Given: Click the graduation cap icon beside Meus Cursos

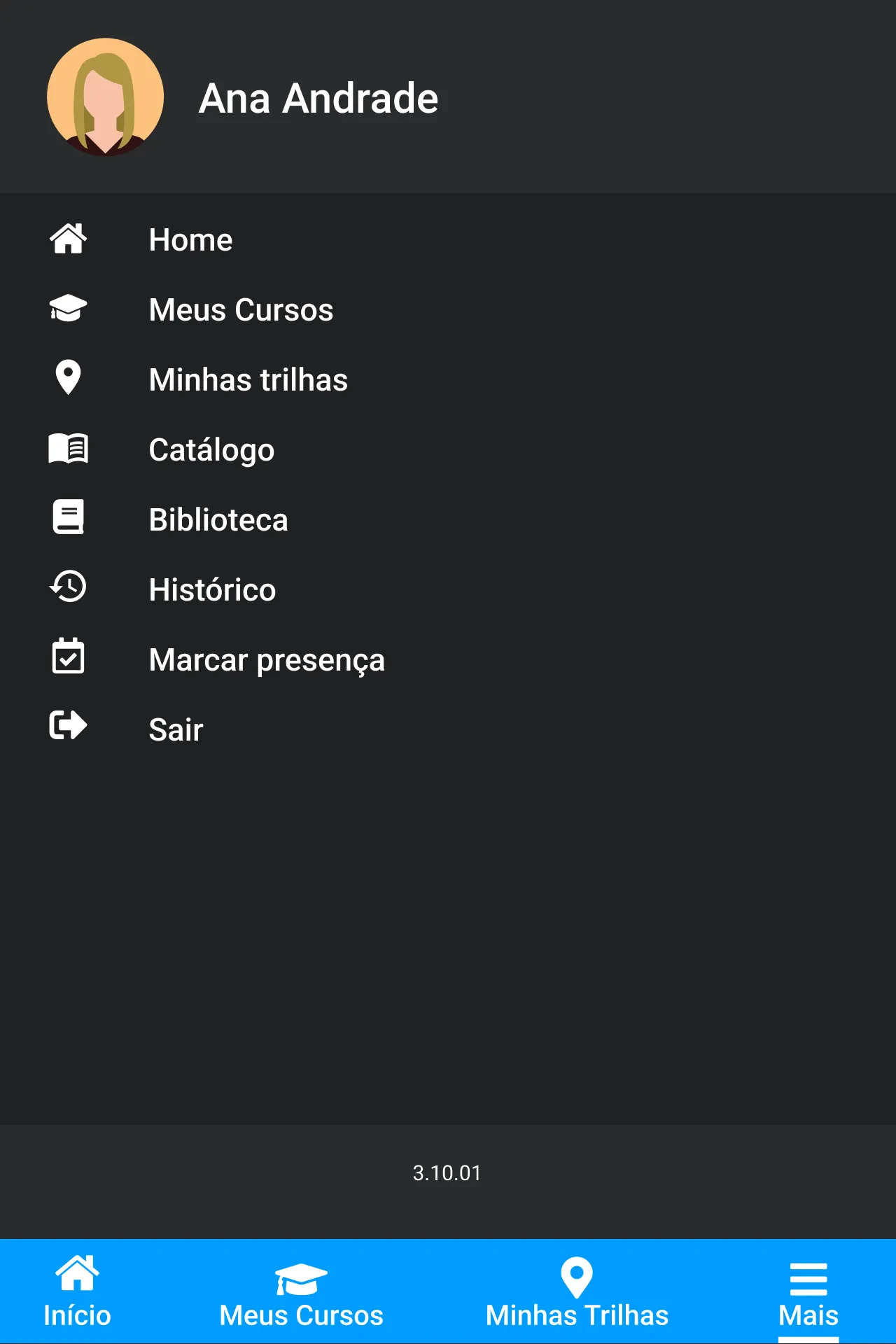Looking at the screenshot, I should point(69,307).
